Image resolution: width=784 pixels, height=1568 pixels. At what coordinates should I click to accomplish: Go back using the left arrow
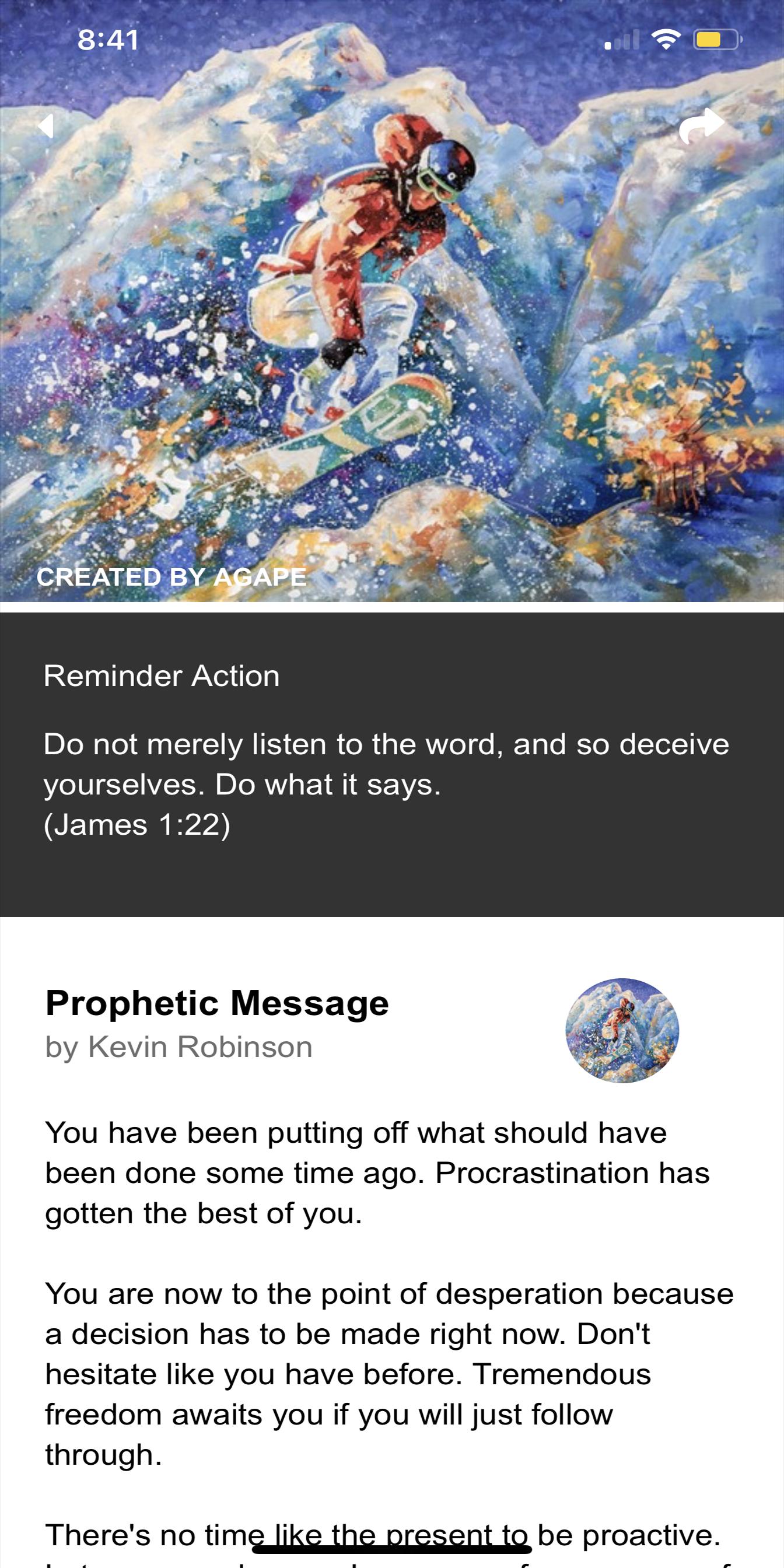46,126
